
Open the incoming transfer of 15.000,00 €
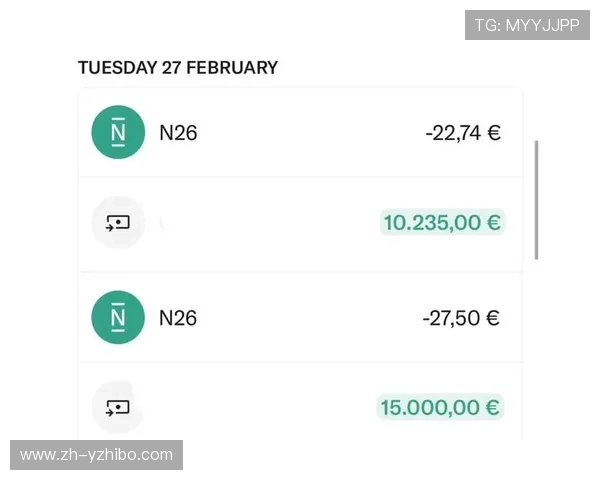tap(300, 407)
